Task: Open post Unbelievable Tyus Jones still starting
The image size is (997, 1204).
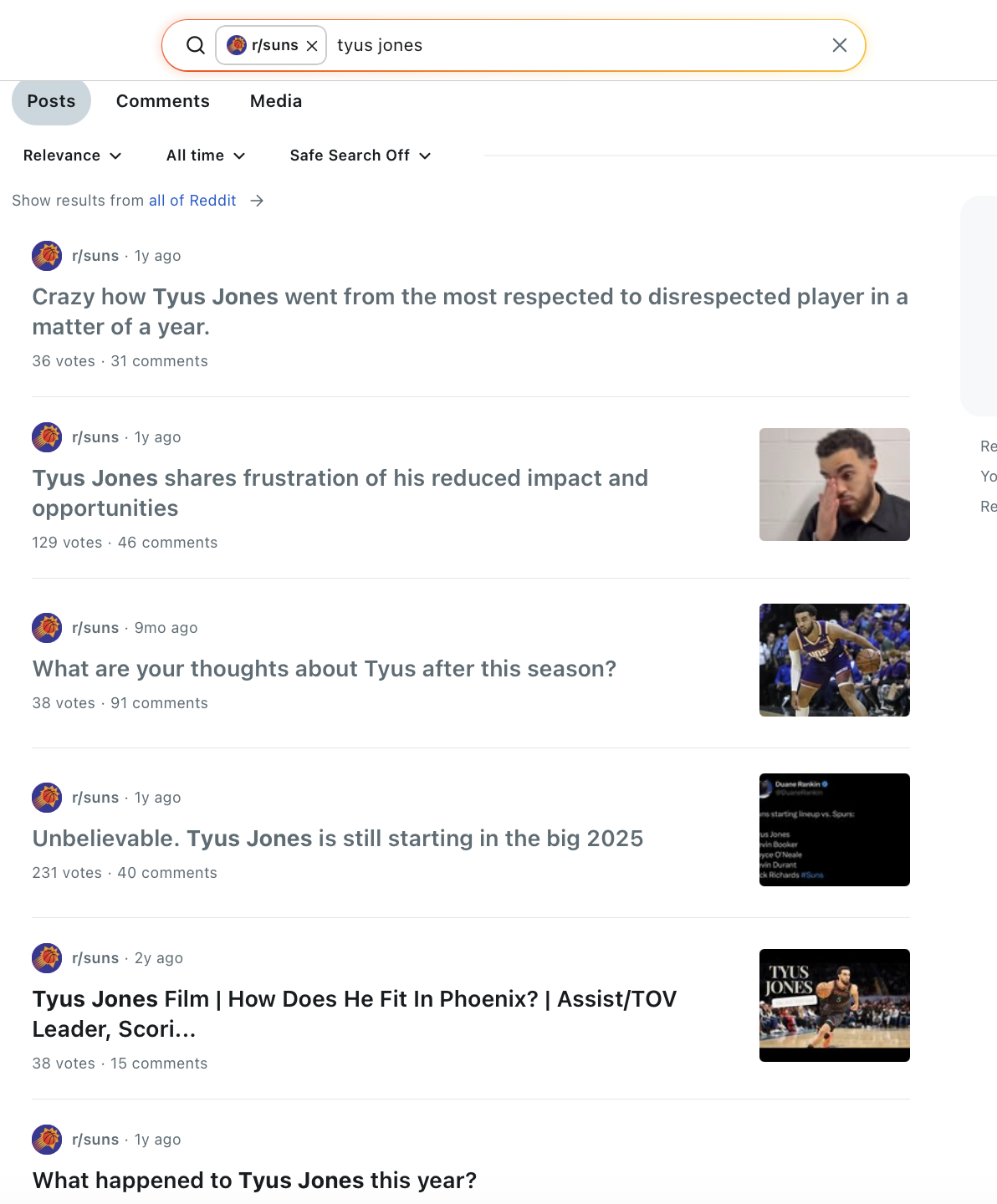Action: [337, 839]
